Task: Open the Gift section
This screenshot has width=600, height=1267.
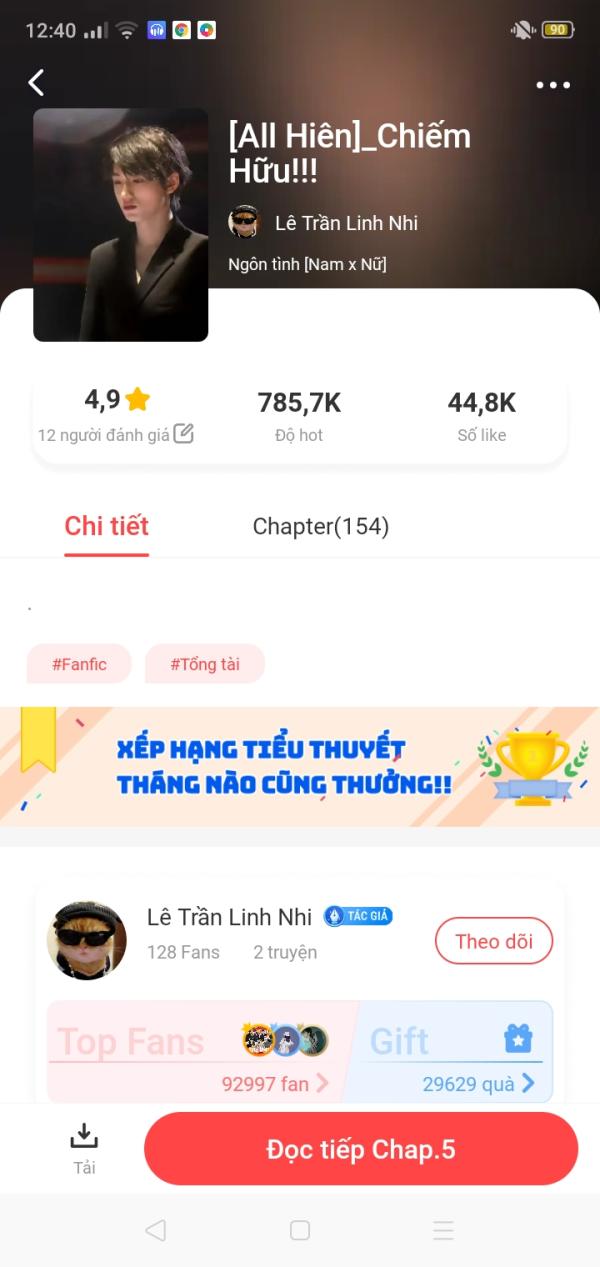Action: pyautogui.click(x=452, y=1052)
